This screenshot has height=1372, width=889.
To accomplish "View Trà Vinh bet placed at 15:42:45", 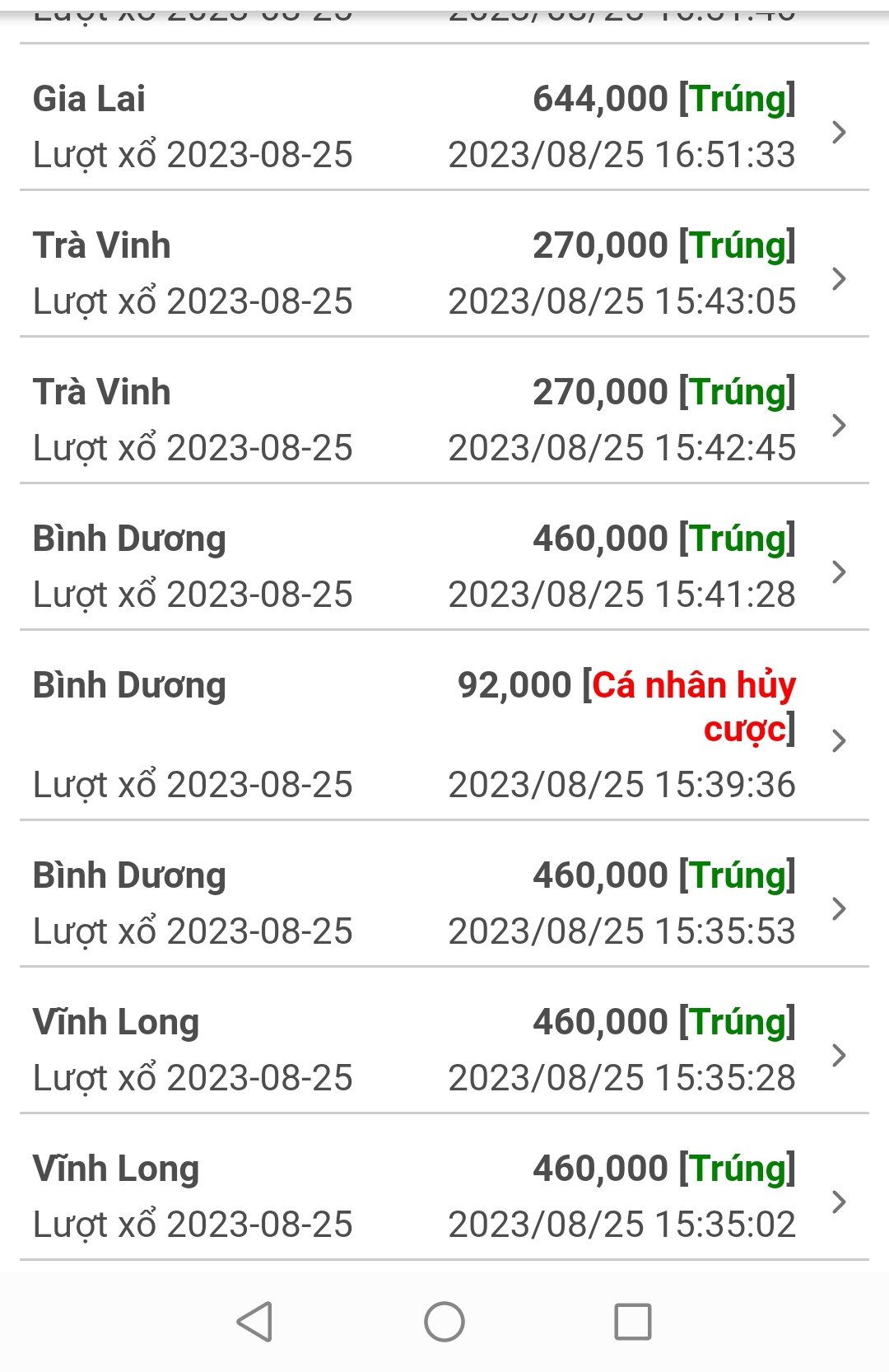I will coord(444,419).
